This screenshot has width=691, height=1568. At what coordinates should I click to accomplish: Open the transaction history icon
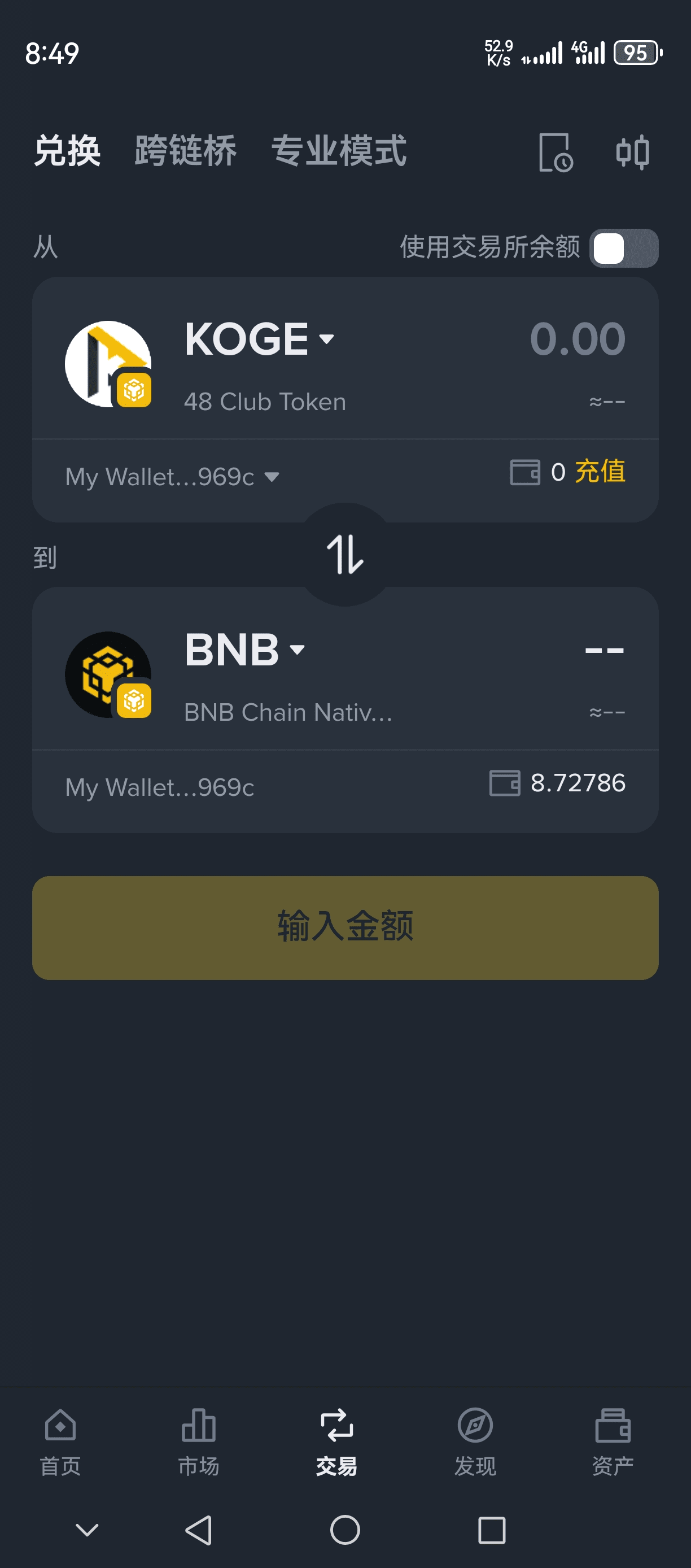coord(556,153)
